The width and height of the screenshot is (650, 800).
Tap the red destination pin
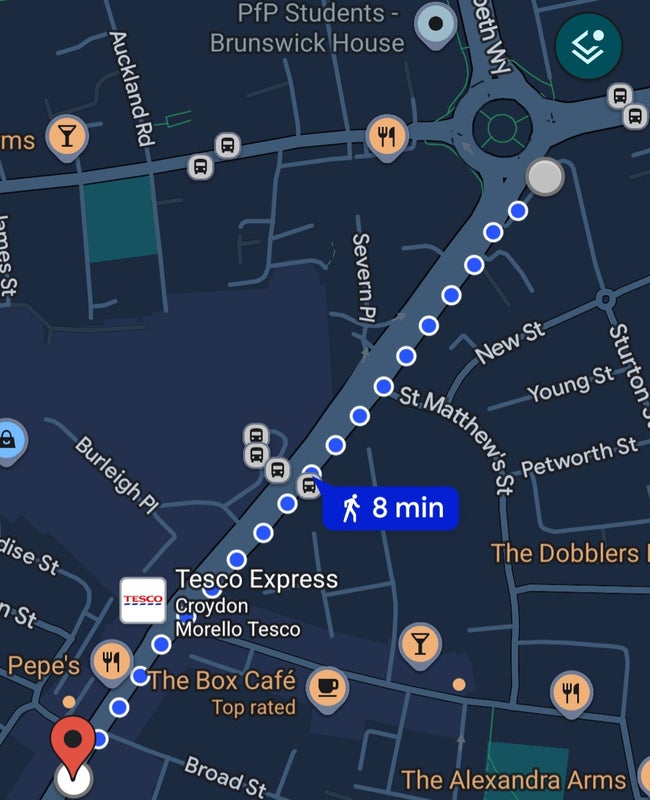point(73,742)
